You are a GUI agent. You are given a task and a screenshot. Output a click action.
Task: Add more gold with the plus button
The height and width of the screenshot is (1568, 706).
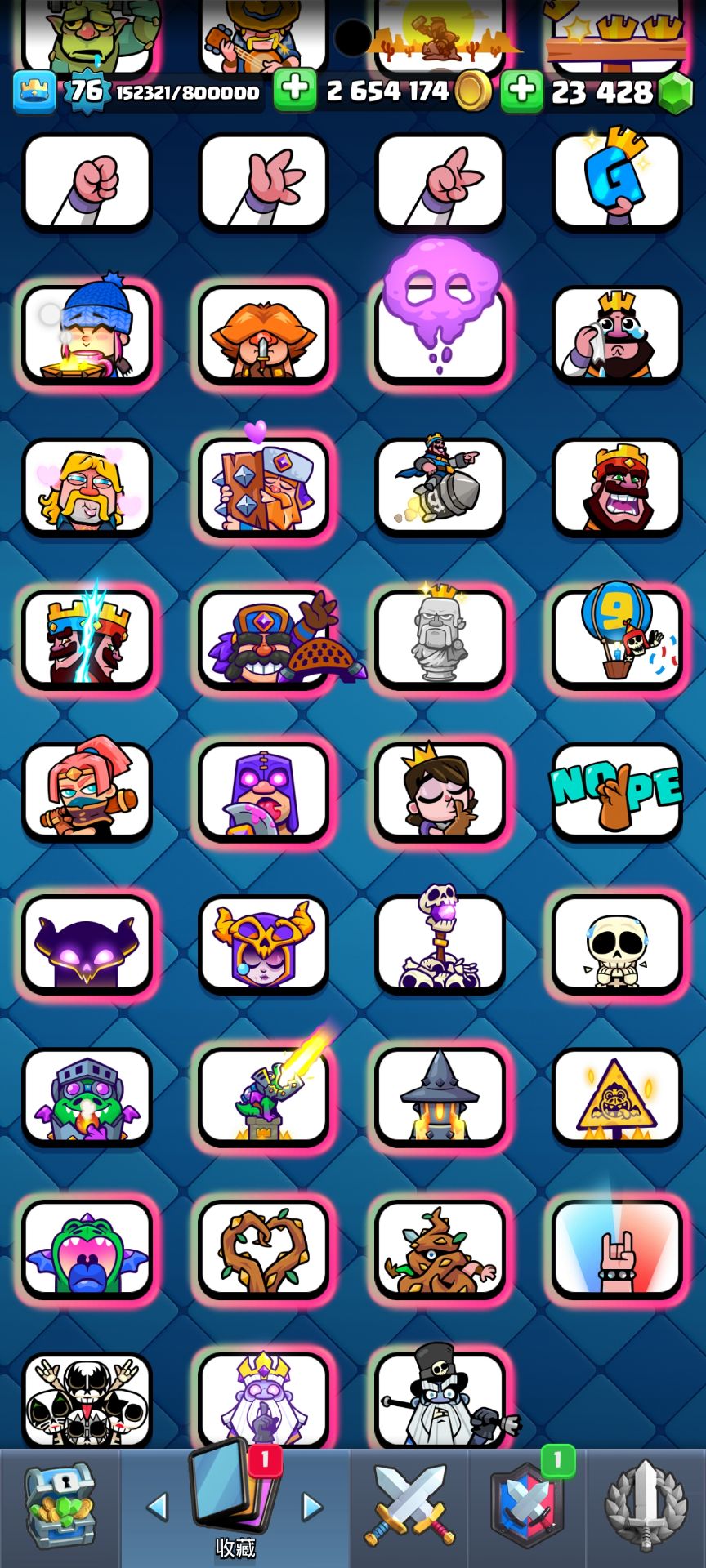pyautogui.click(x=295, y=90)
